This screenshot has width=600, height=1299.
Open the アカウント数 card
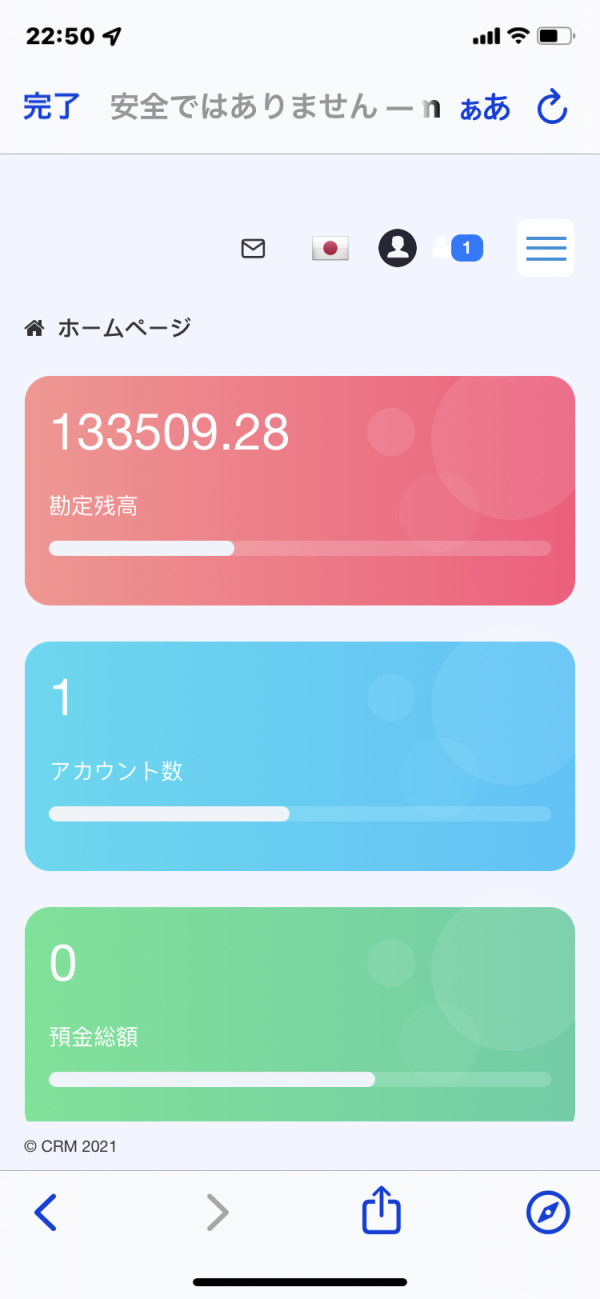click(300, 756)
